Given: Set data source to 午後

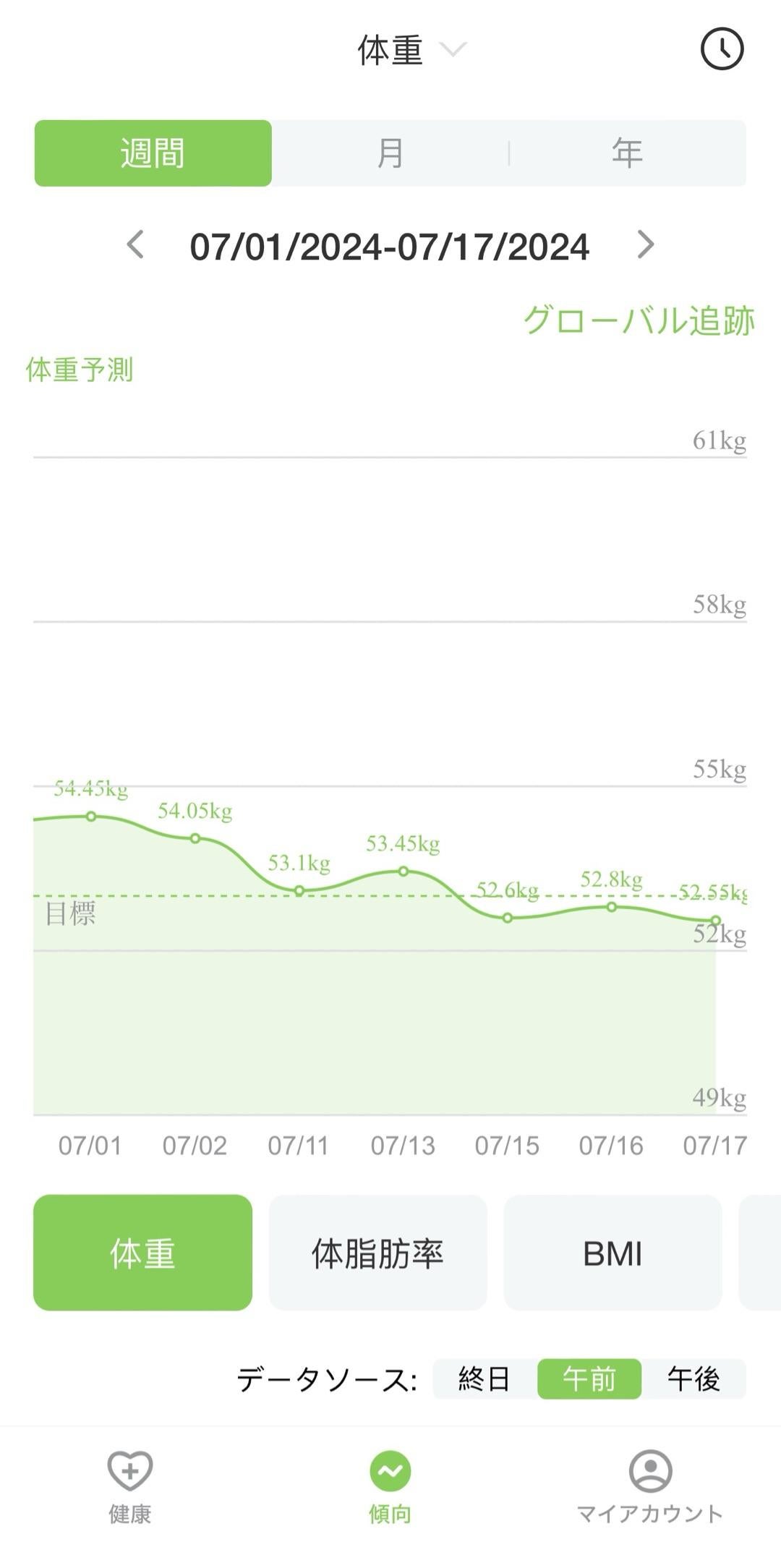Looking at the screenshot, I should (693, 1379).
